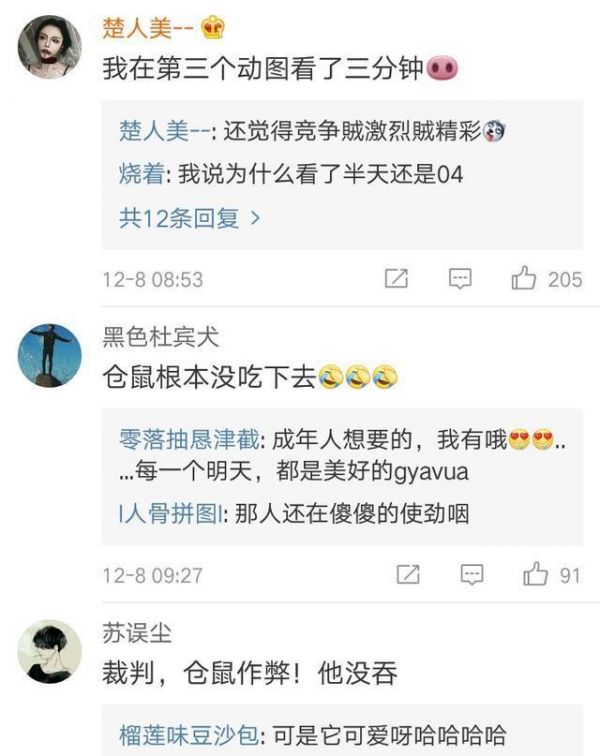This screenshot has width=600, height=756.
Task: Tap the username 楚人美-- on top comment
Action: pyautogui.click(x=147, y=28)
